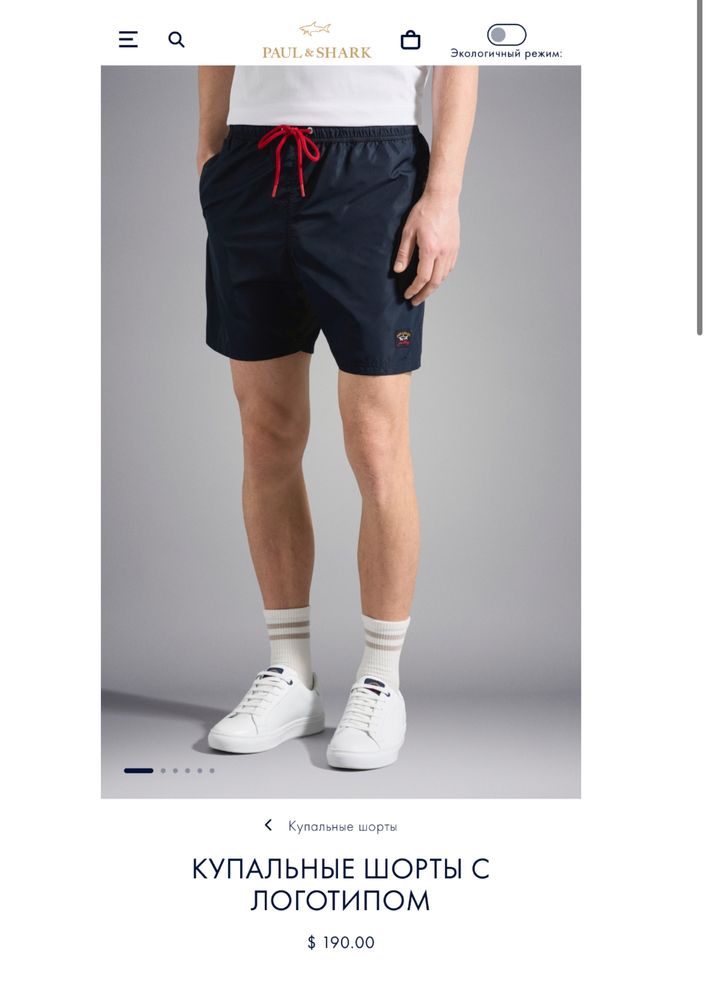The image size is (708, 999).
Task: Select the second image page indicator dot
Action: pos(163,771)
